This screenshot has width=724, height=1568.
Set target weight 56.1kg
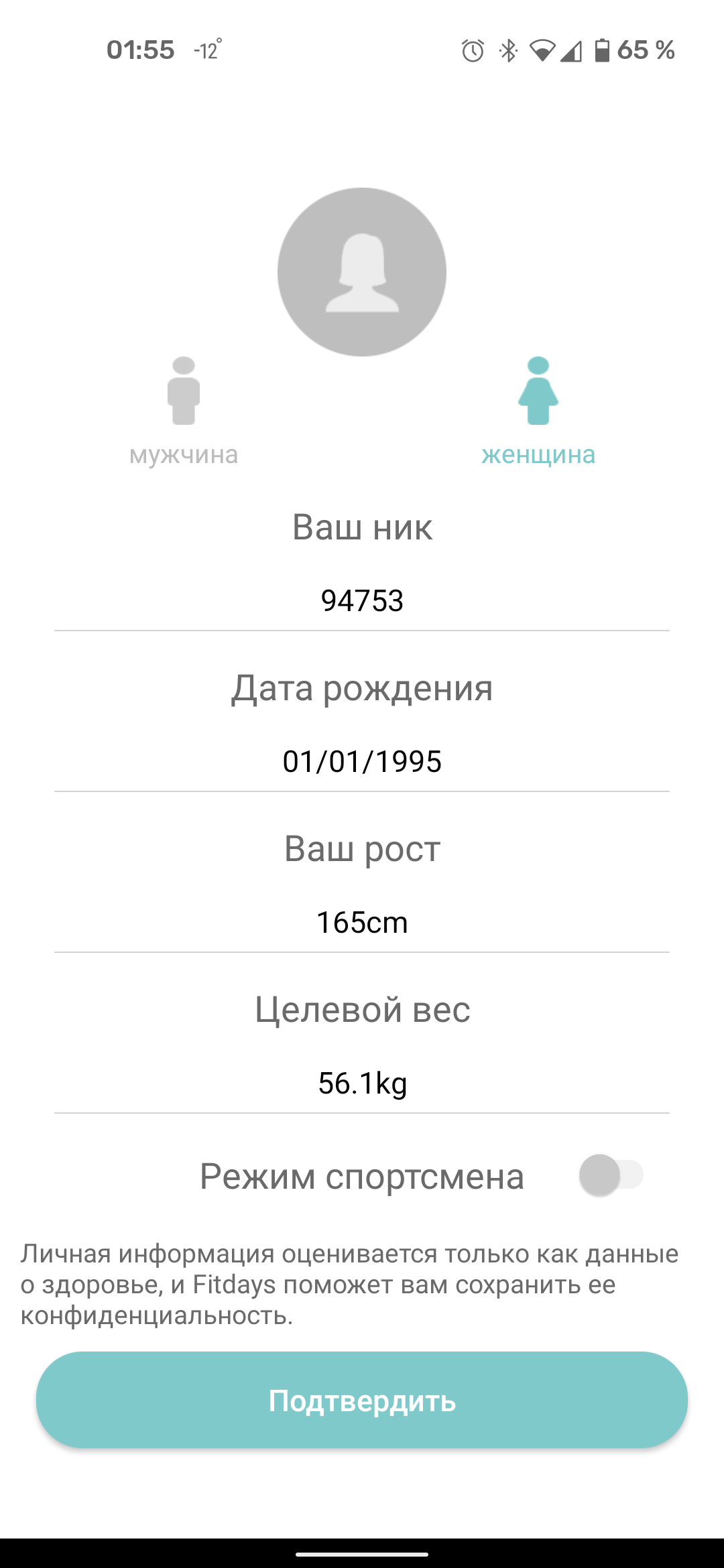(x=362, y=1083)
